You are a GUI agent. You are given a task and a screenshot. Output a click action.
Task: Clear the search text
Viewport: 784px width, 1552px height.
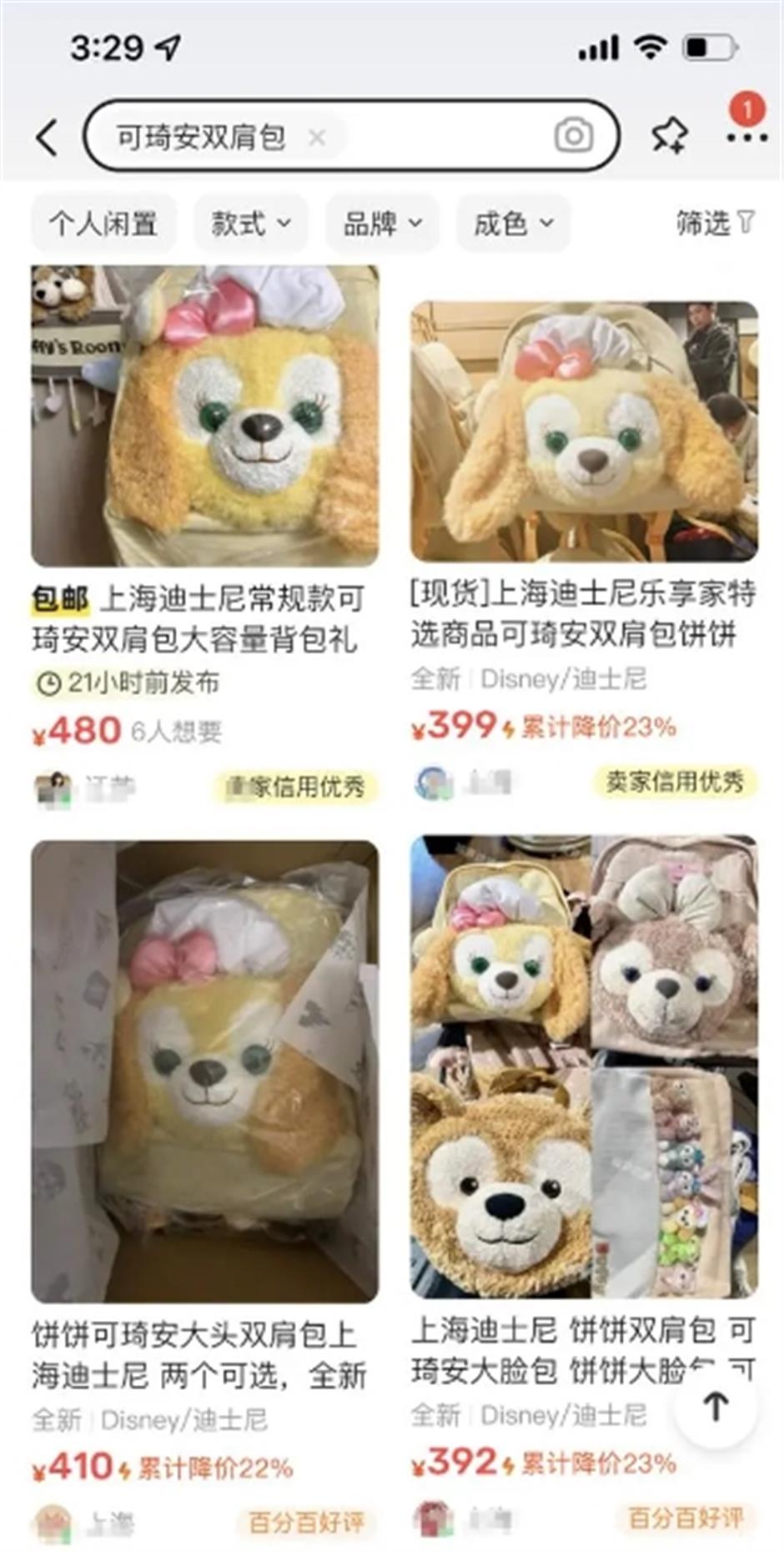(317, 138)
